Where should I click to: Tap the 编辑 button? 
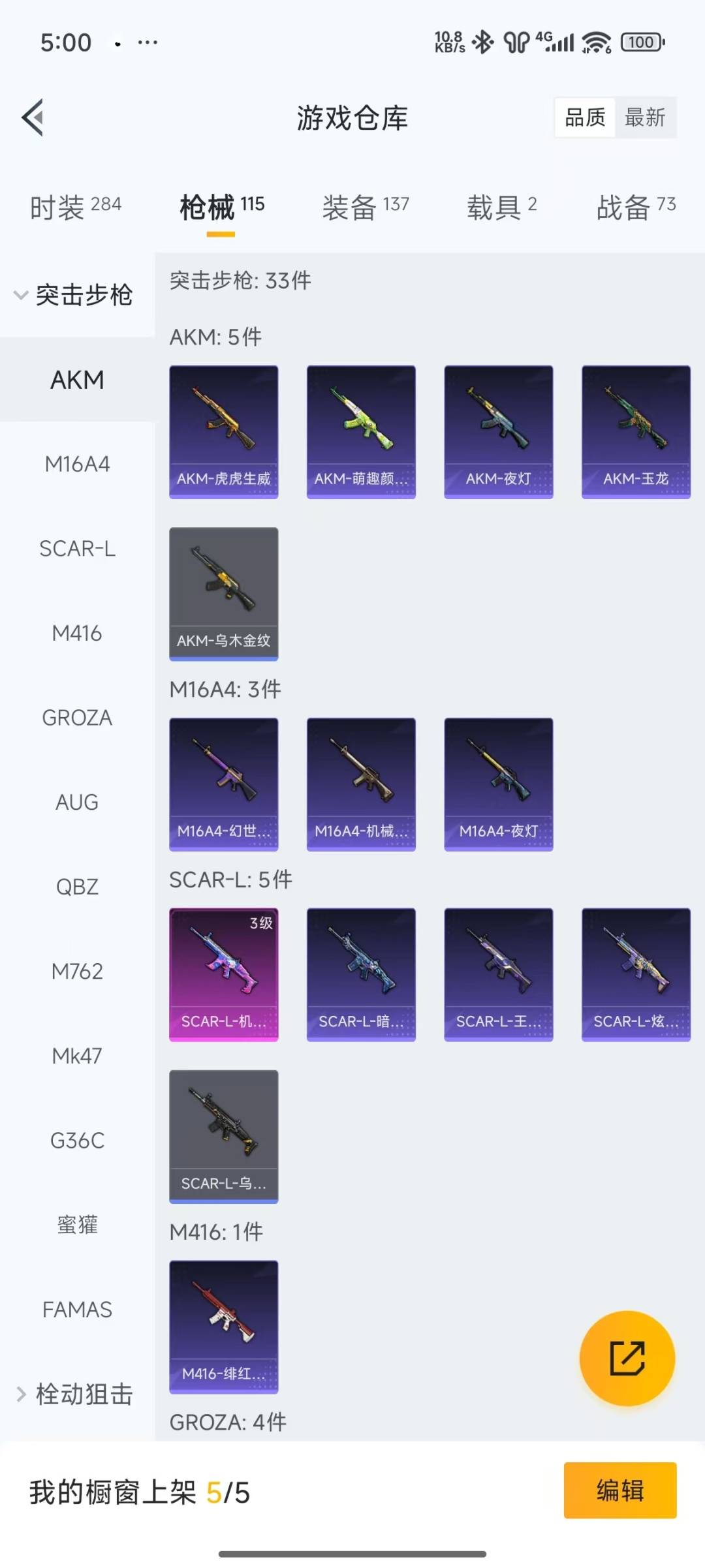pos(620,1491)
